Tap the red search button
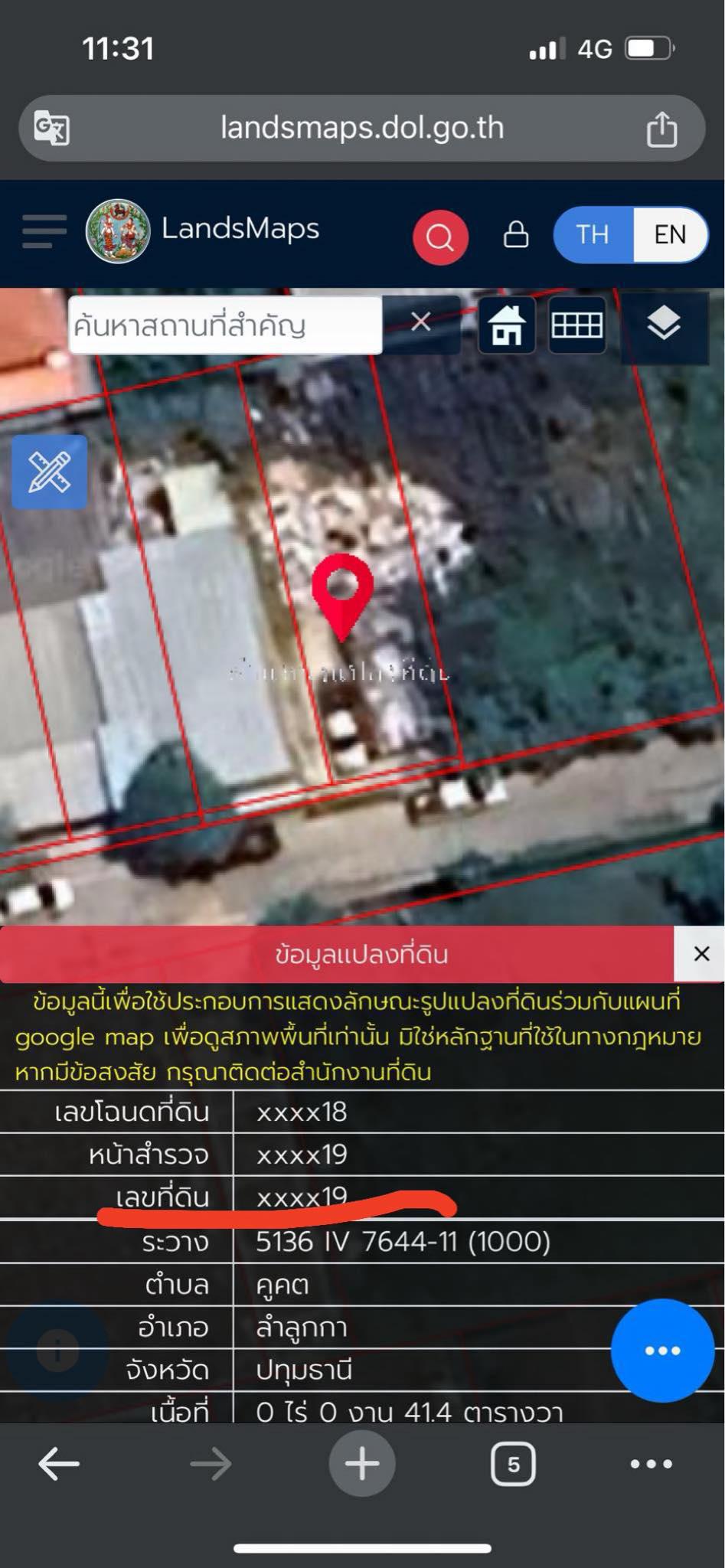 point(440,237)
